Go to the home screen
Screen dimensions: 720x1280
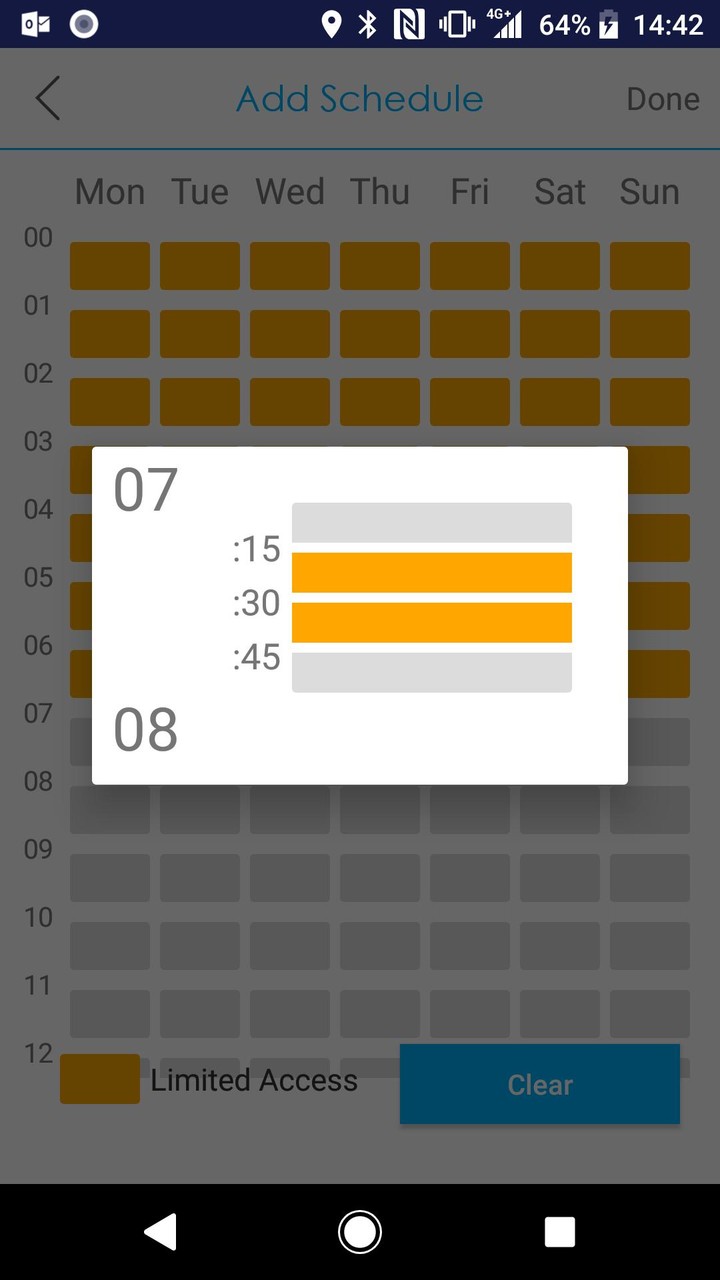(360, 1232)
